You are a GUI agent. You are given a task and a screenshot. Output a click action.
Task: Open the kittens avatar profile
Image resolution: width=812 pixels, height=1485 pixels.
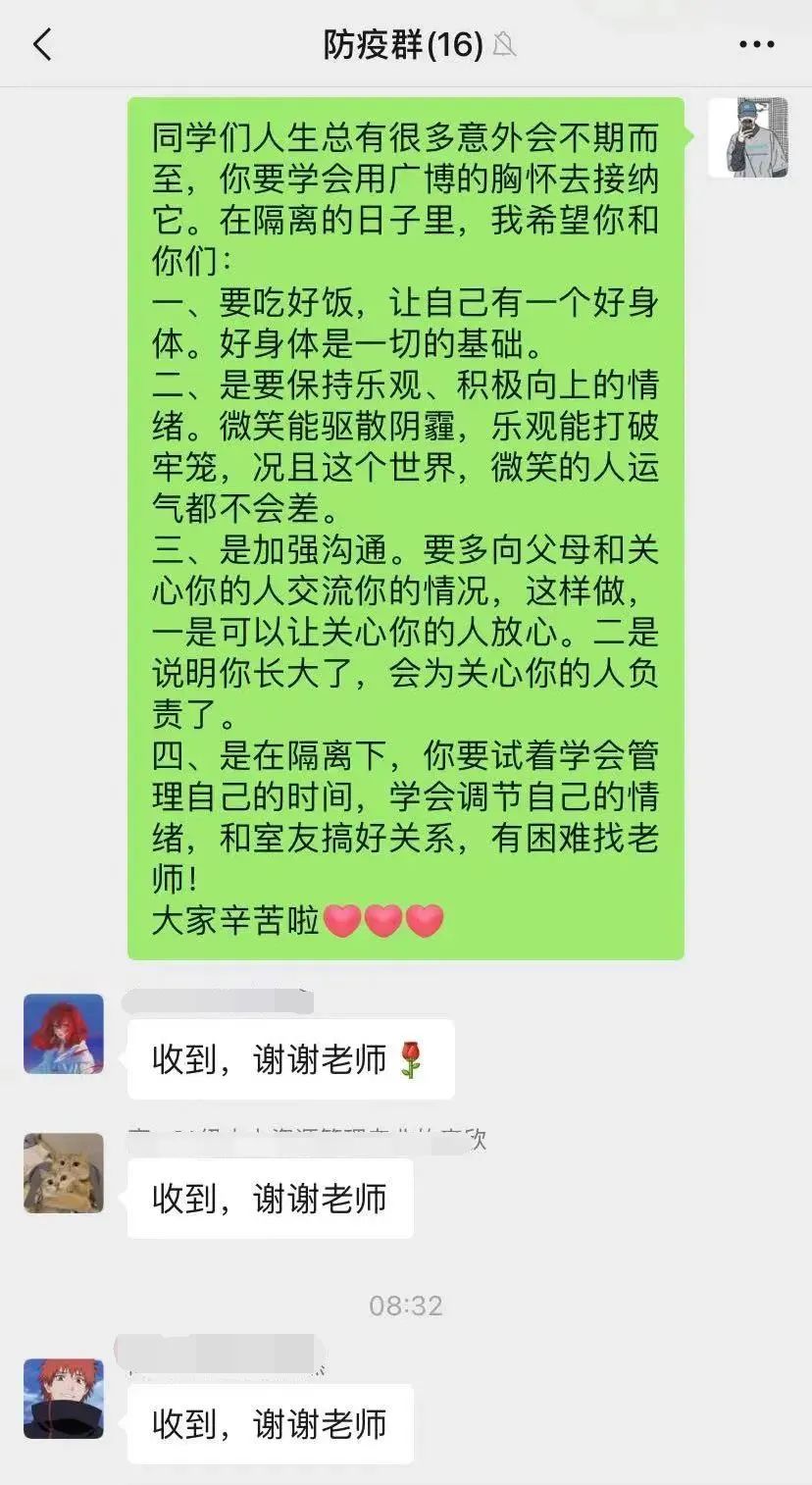[64, 1173]
